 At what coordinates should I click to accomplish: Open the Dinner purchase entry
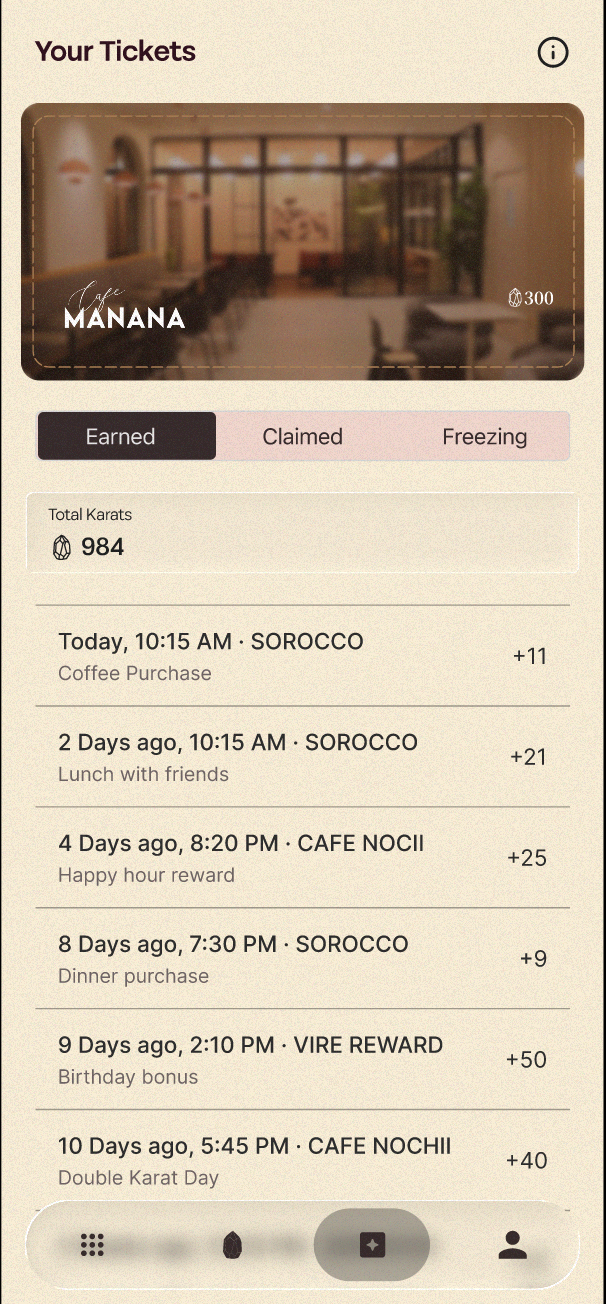302,959
